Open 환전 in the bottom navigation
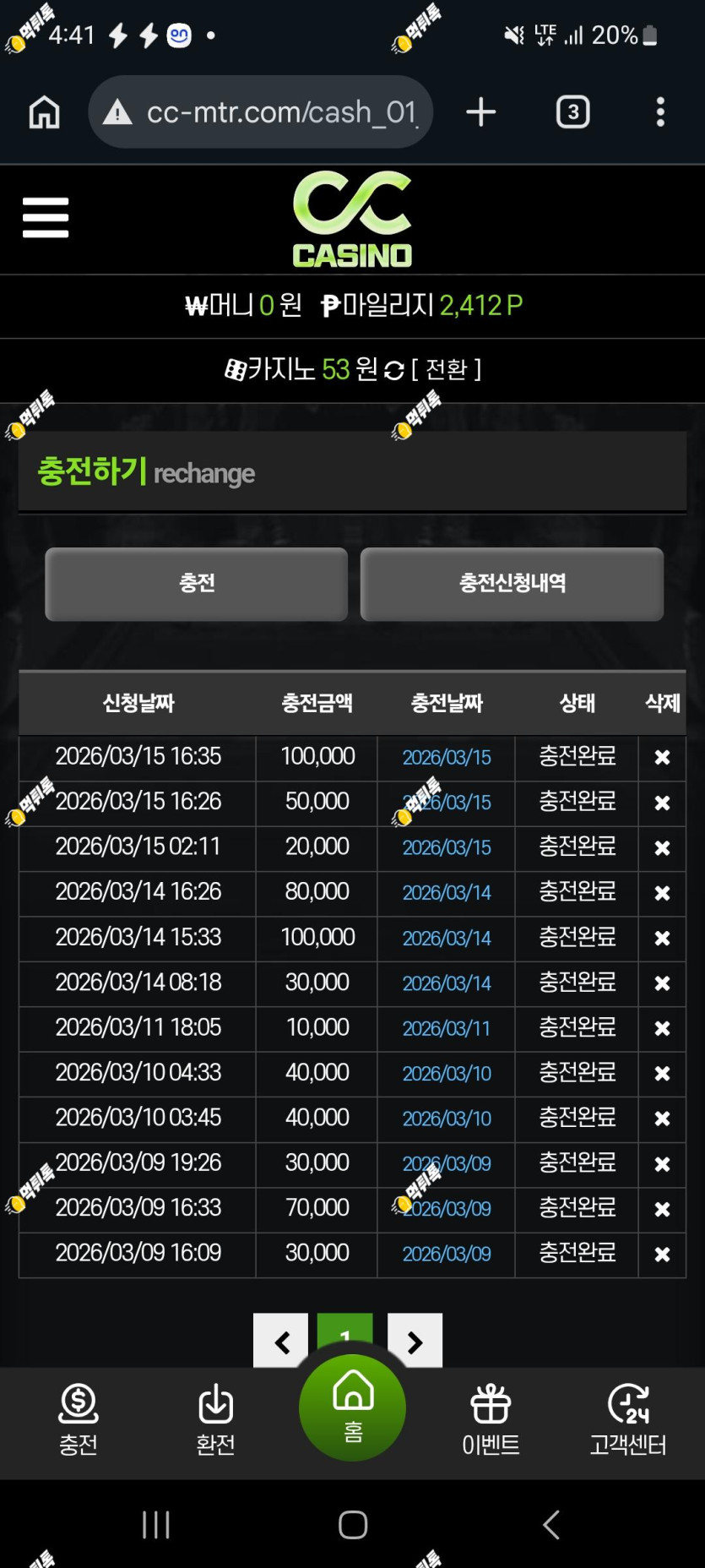Viewport: 705px width, 1568px height. tap(215, 1421)
